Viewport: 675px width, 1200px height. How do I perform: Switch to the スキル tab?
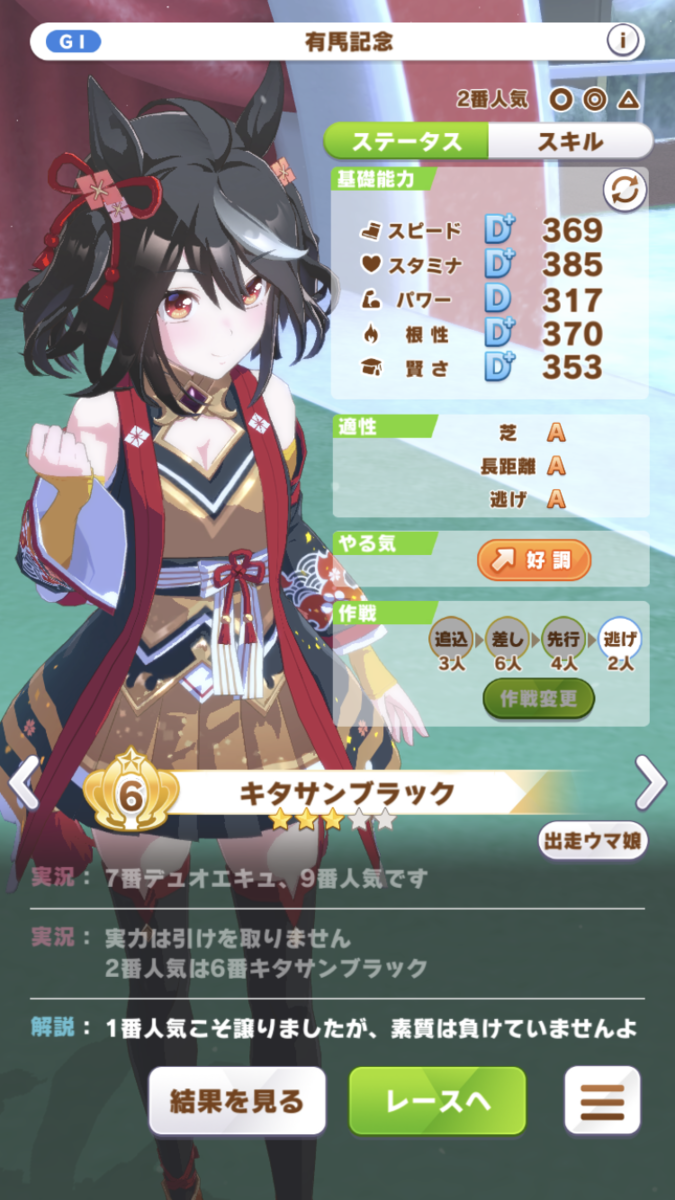[x=570, y=141]
